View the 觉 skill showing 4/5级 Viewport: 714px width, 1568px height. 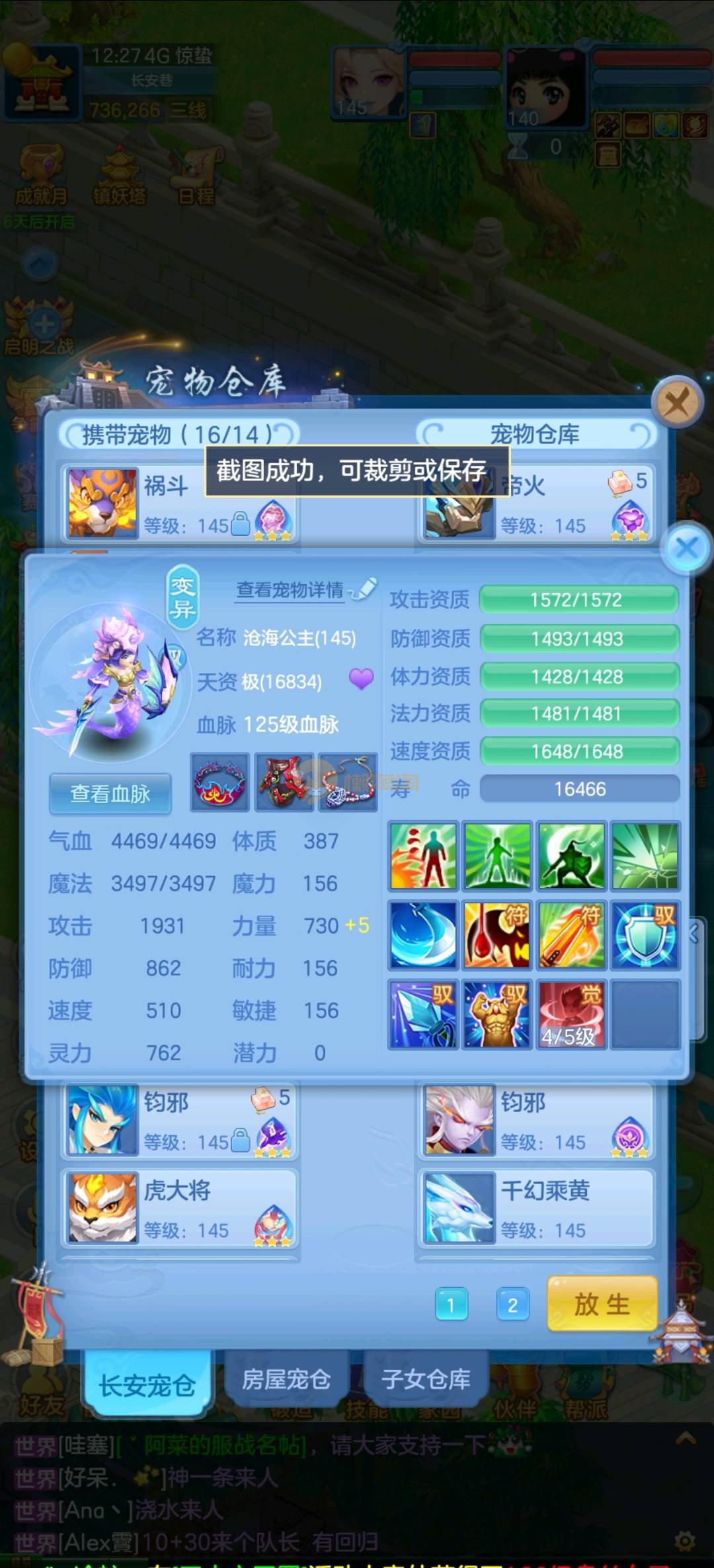571,1014
